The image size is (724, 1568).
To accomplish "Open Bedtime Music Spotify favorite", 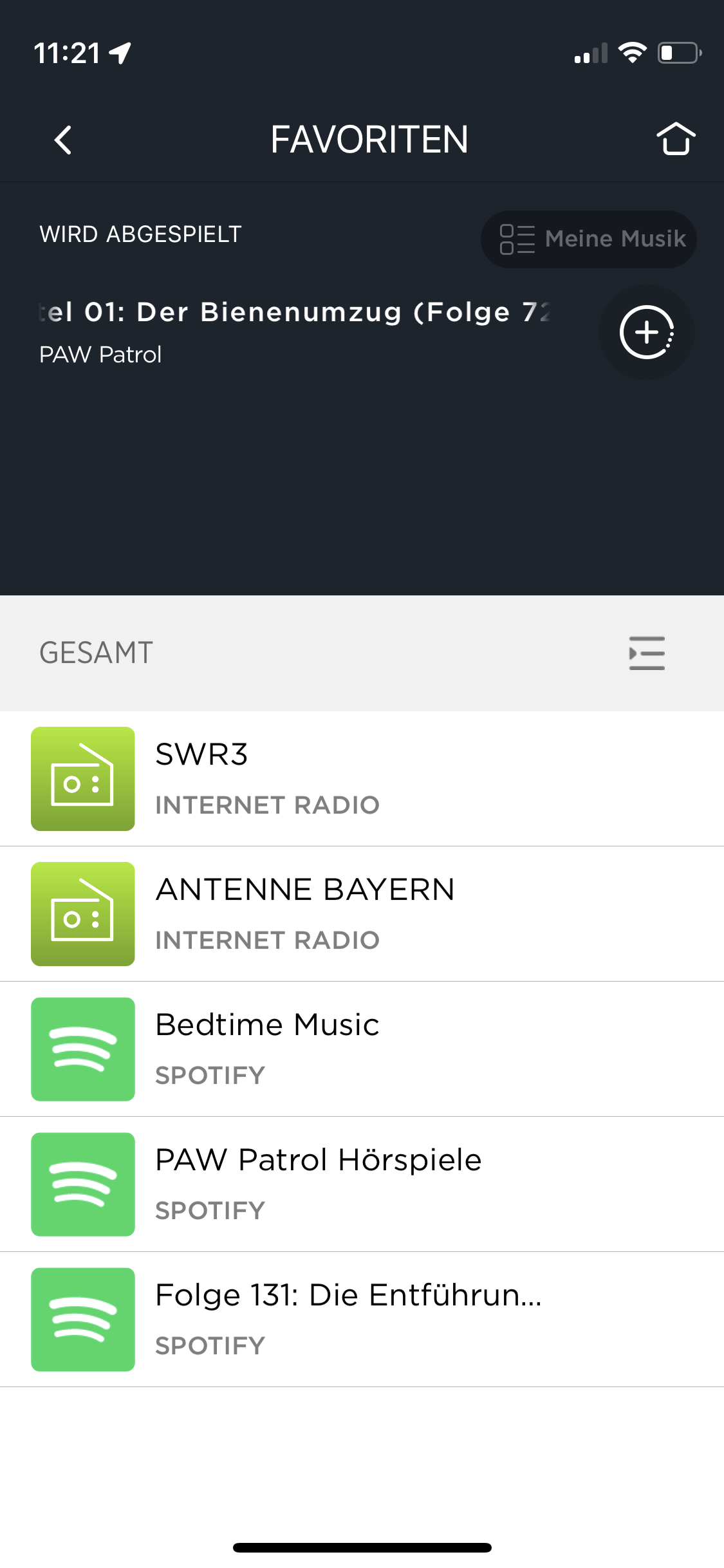I will click(360, 1049).
